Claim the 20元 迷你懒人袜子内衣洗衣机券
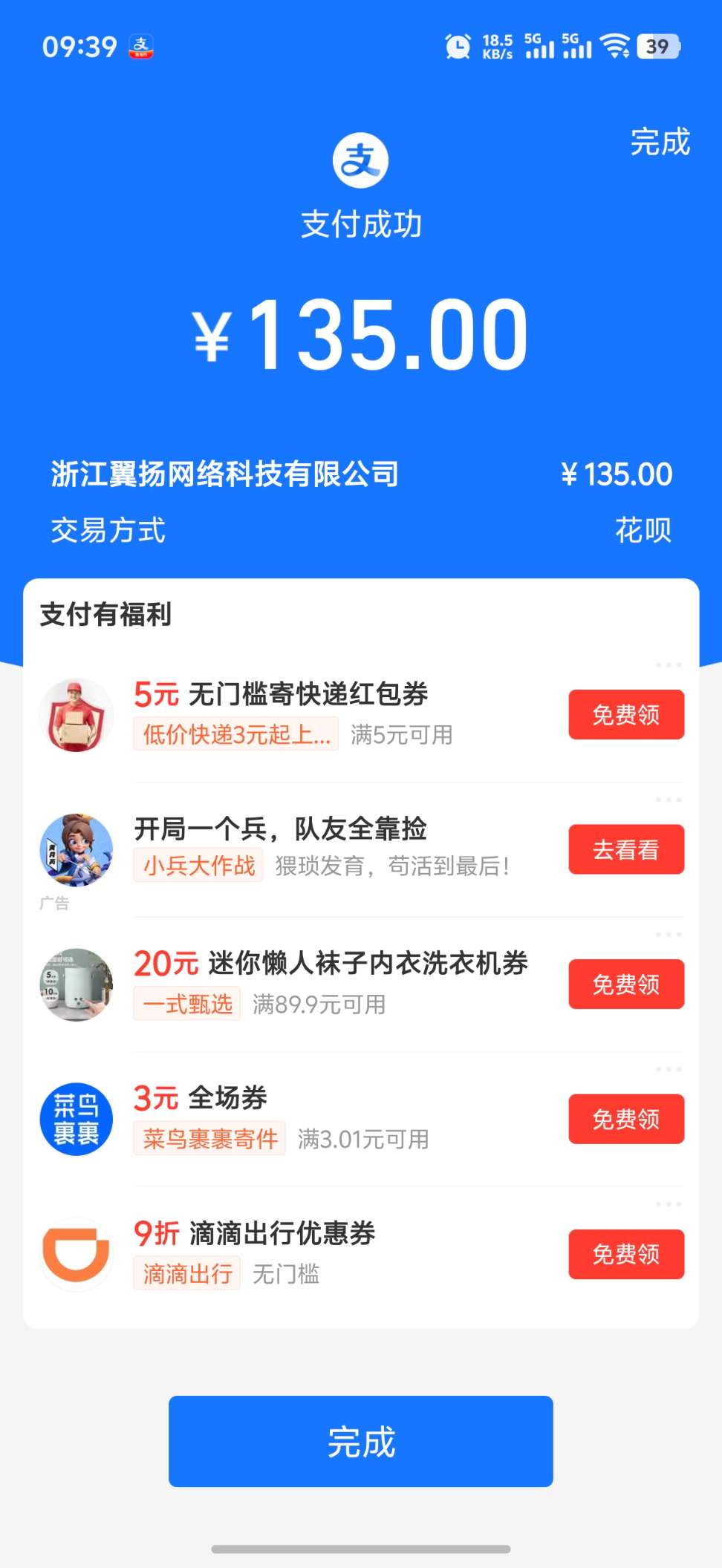This screenshot has width=722, height=1568. (626, 984)
